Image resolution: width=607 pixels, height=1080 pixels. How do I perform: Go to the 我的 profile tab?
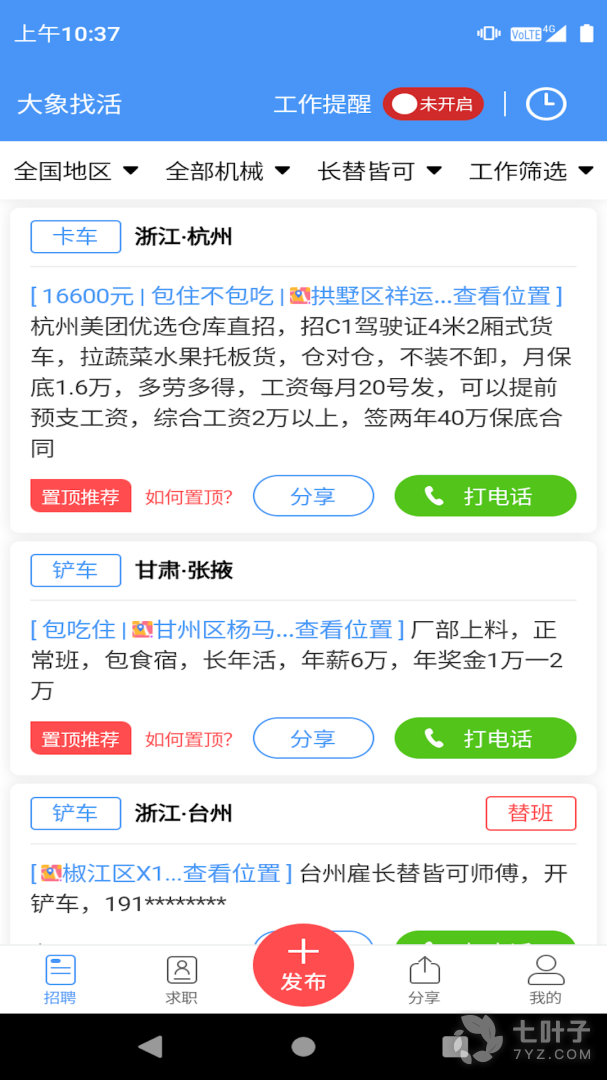coord(545,979)
